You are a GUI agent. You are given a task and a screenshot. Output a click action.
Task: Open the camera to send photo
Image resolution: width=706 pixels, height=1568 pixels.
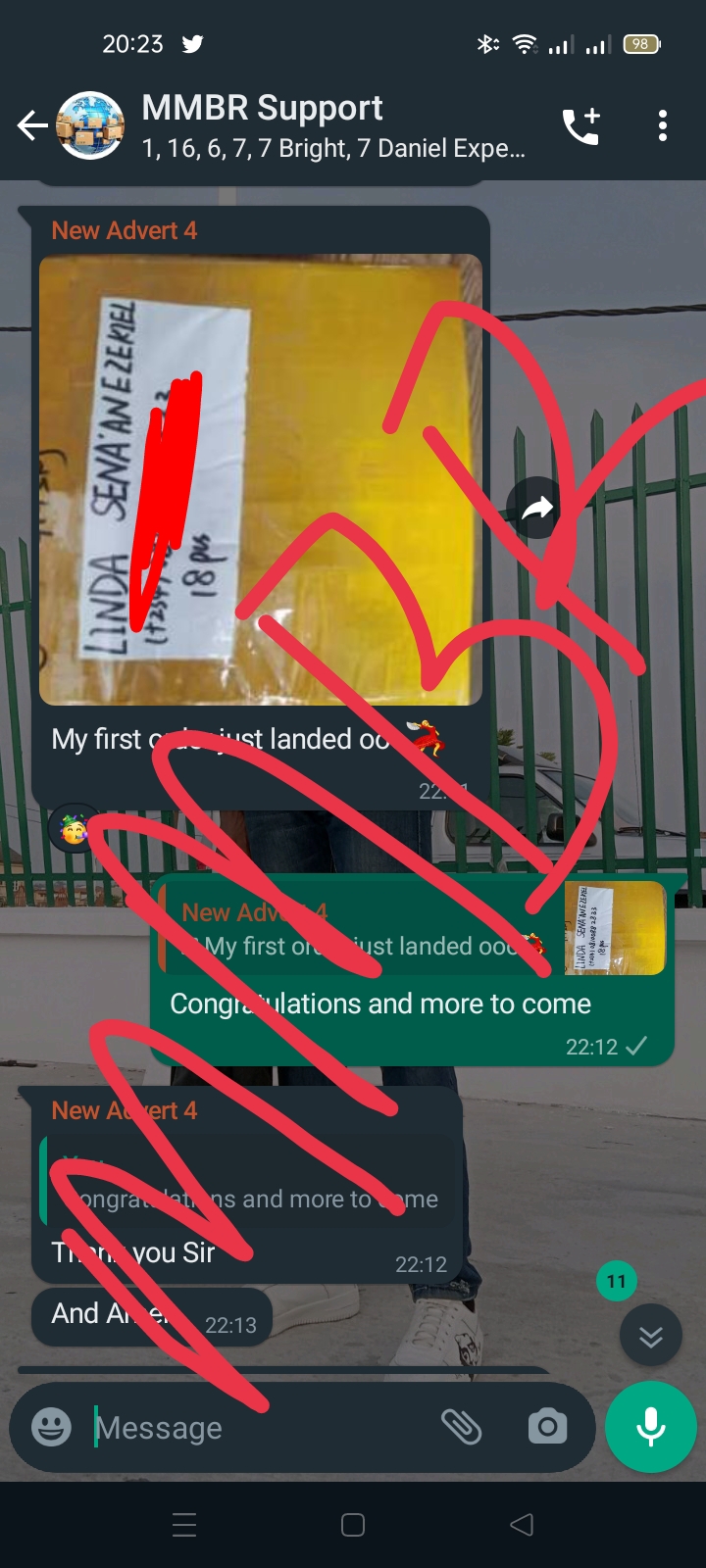[547, 1427]
